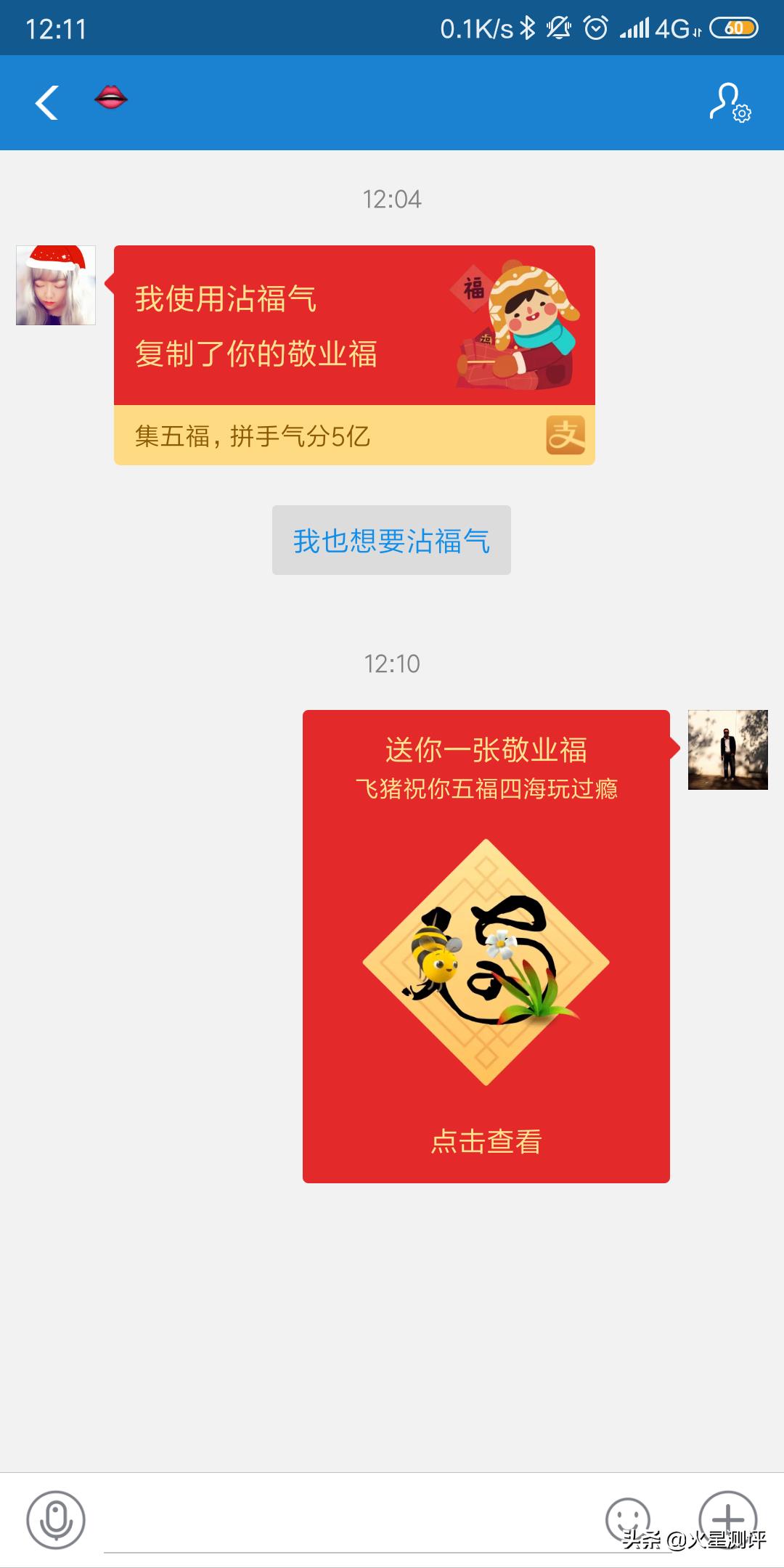The width and height of the screenshot is (784, 1568).
Task: Tap the 我也想要沾福气 button
Action: (391, 541)
